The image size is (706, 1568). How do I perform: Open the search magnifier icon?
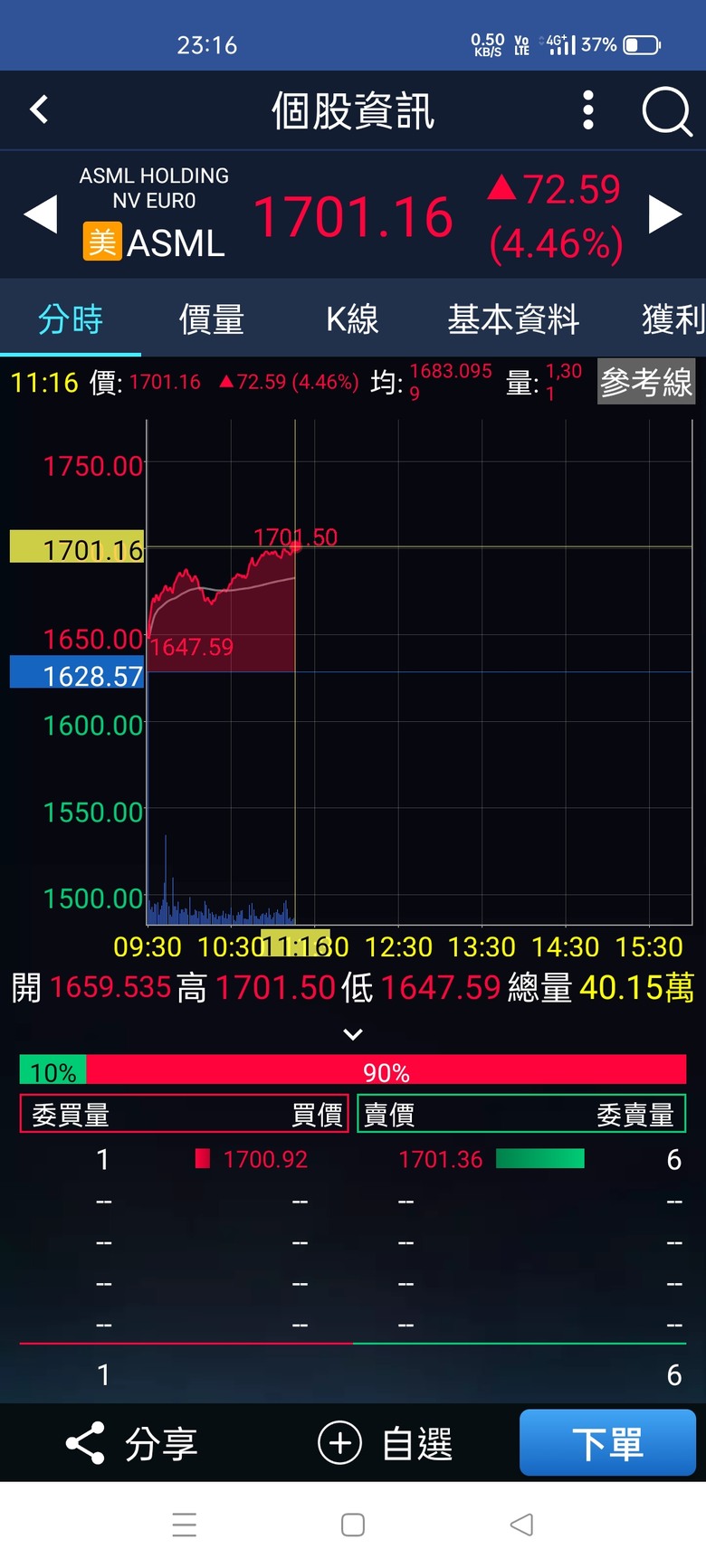(x=667, y=112)
